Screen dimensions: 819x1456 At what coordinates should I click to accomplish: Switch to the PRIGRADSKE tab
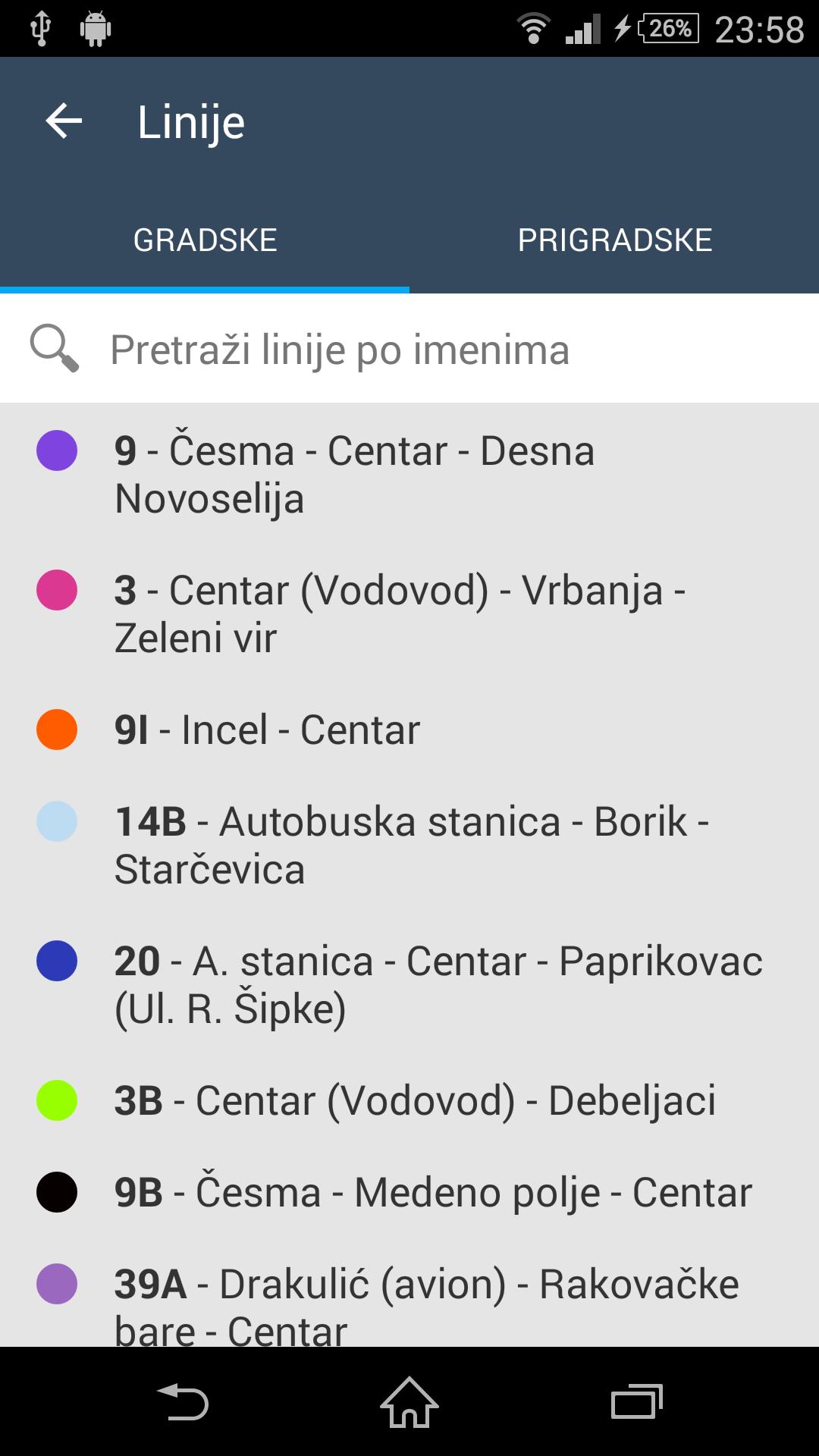click(614, 240)
